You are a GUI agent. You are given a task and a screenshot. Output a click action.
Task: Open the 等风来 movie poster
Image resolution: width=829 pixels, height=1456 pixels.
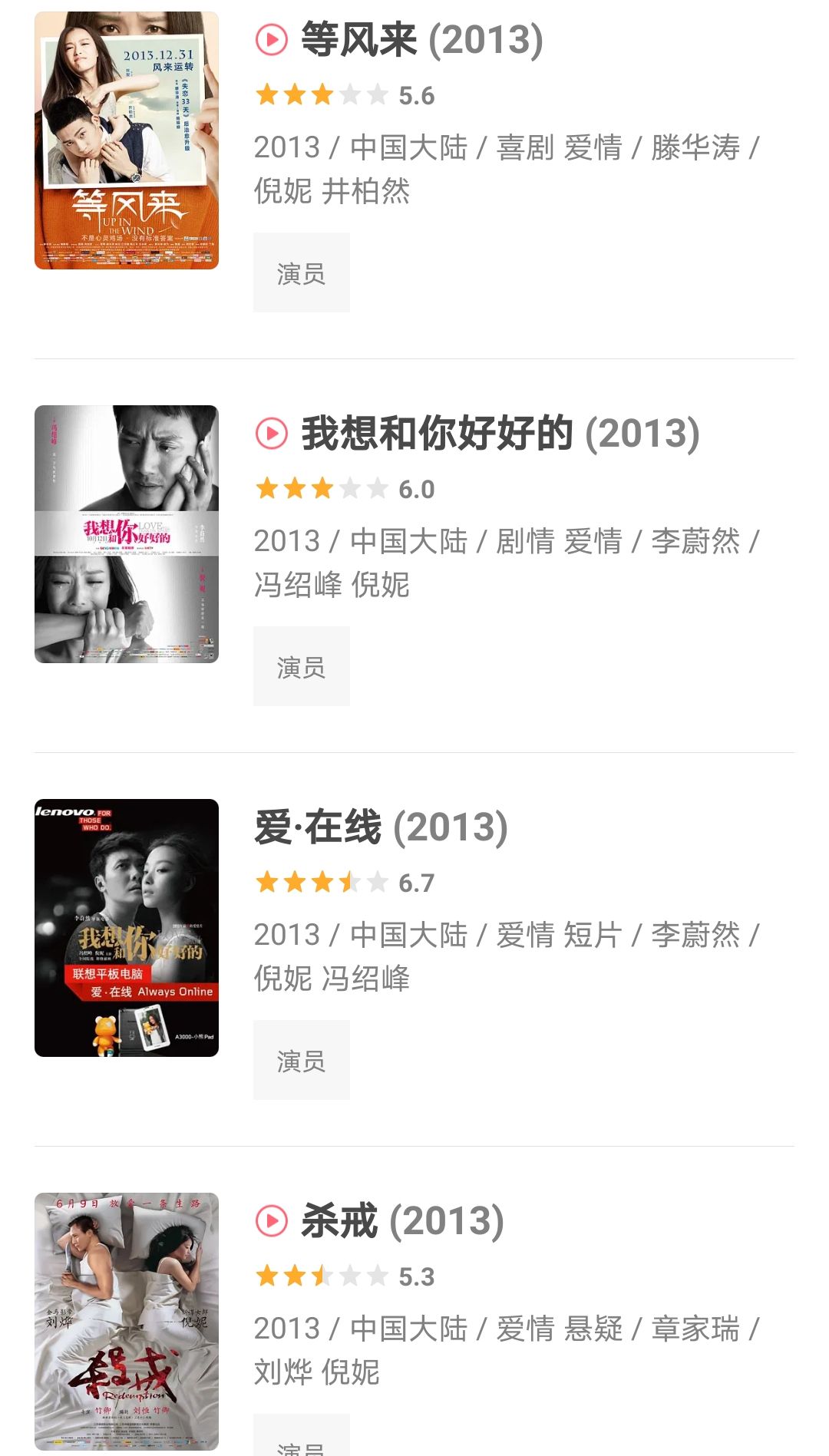point(127,140)
